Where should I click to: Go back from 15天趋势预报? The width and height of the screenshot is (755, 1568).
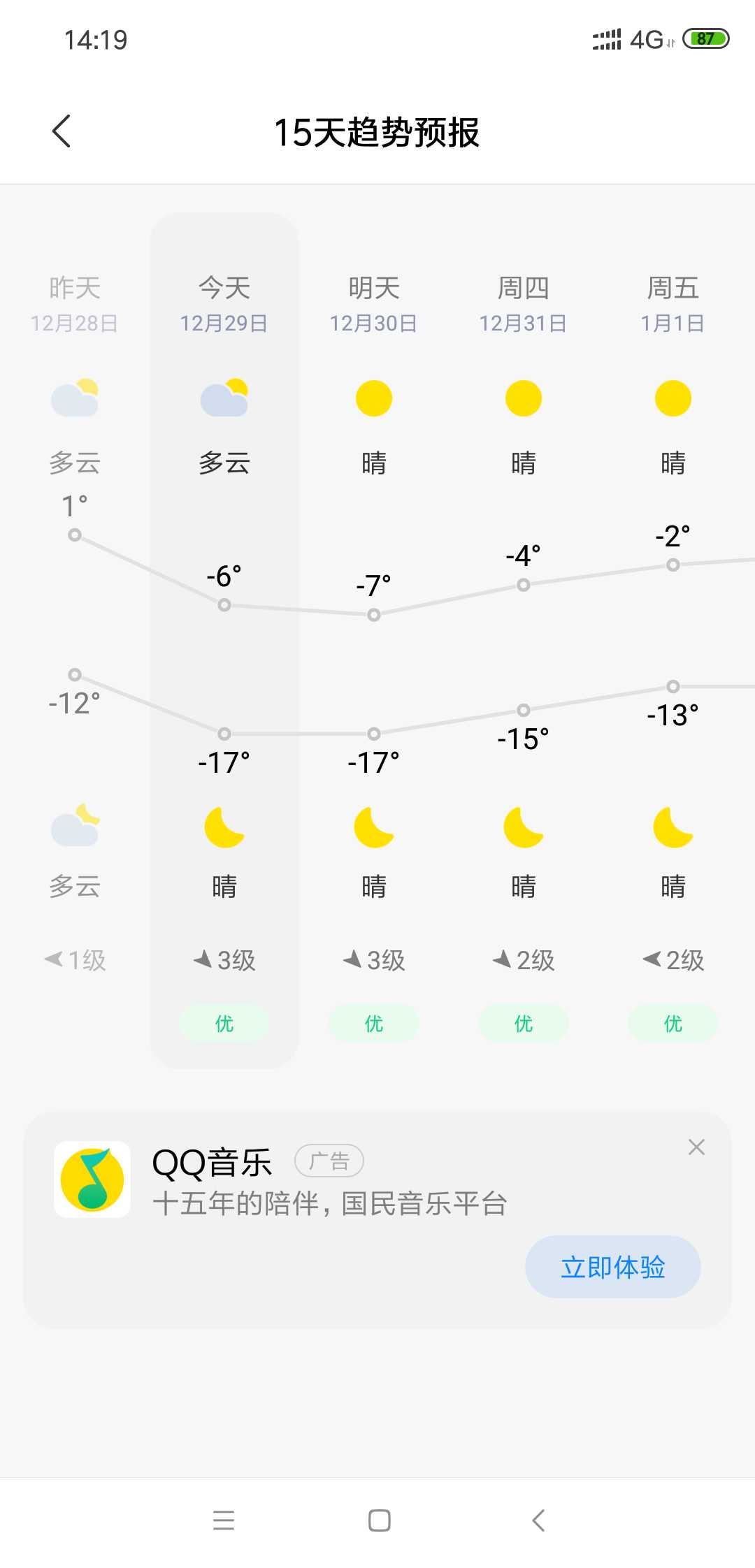tap(62, 131)
